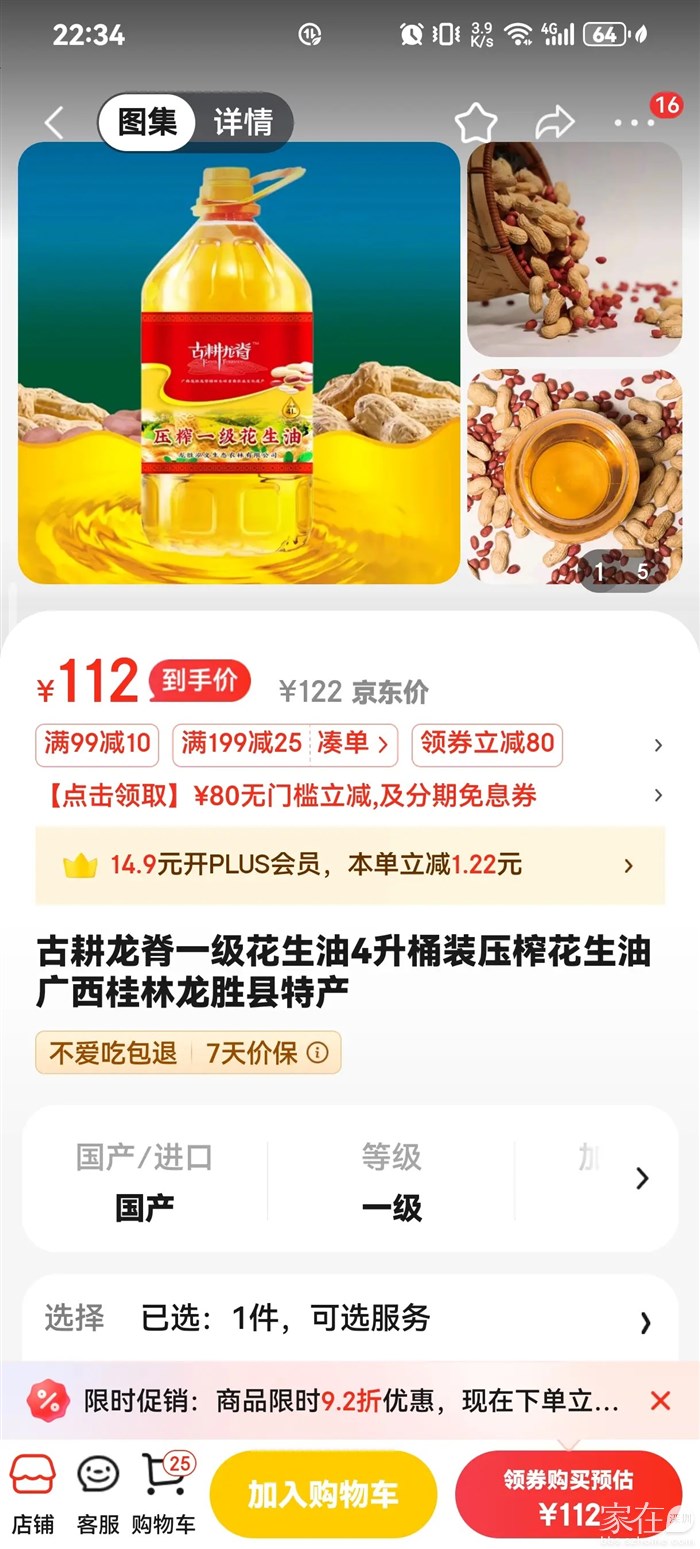
Task: Visit the 店铺 store page
Action: click(x=32, y=1494)
